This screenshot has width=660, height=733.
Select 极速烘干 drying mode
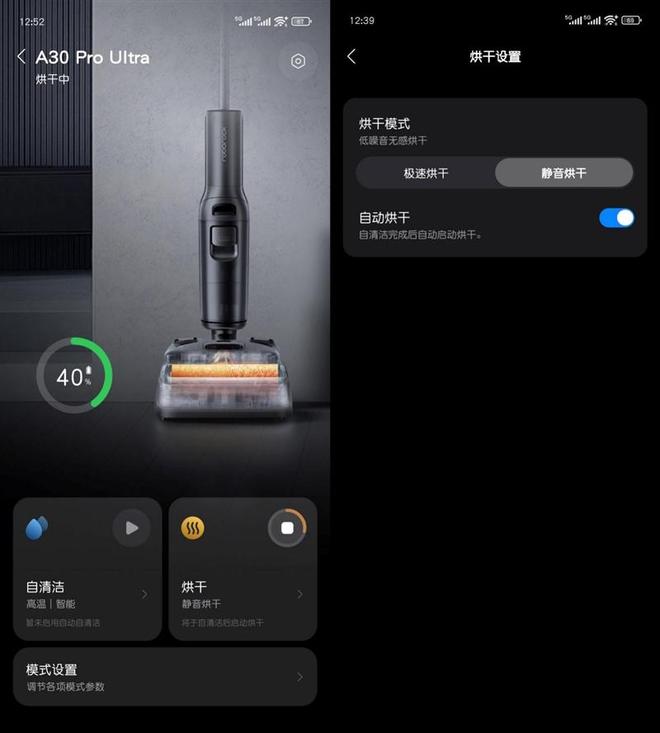pos(426,173)
